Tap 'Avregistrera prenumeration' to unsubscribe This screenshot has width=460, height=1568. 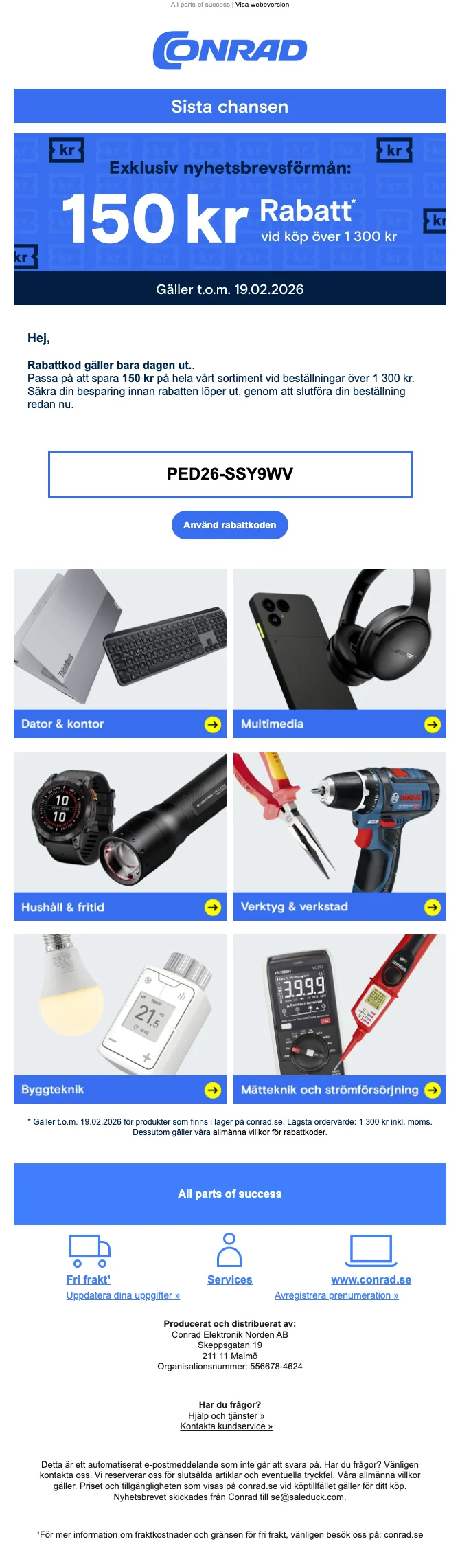click(336, 1295)
